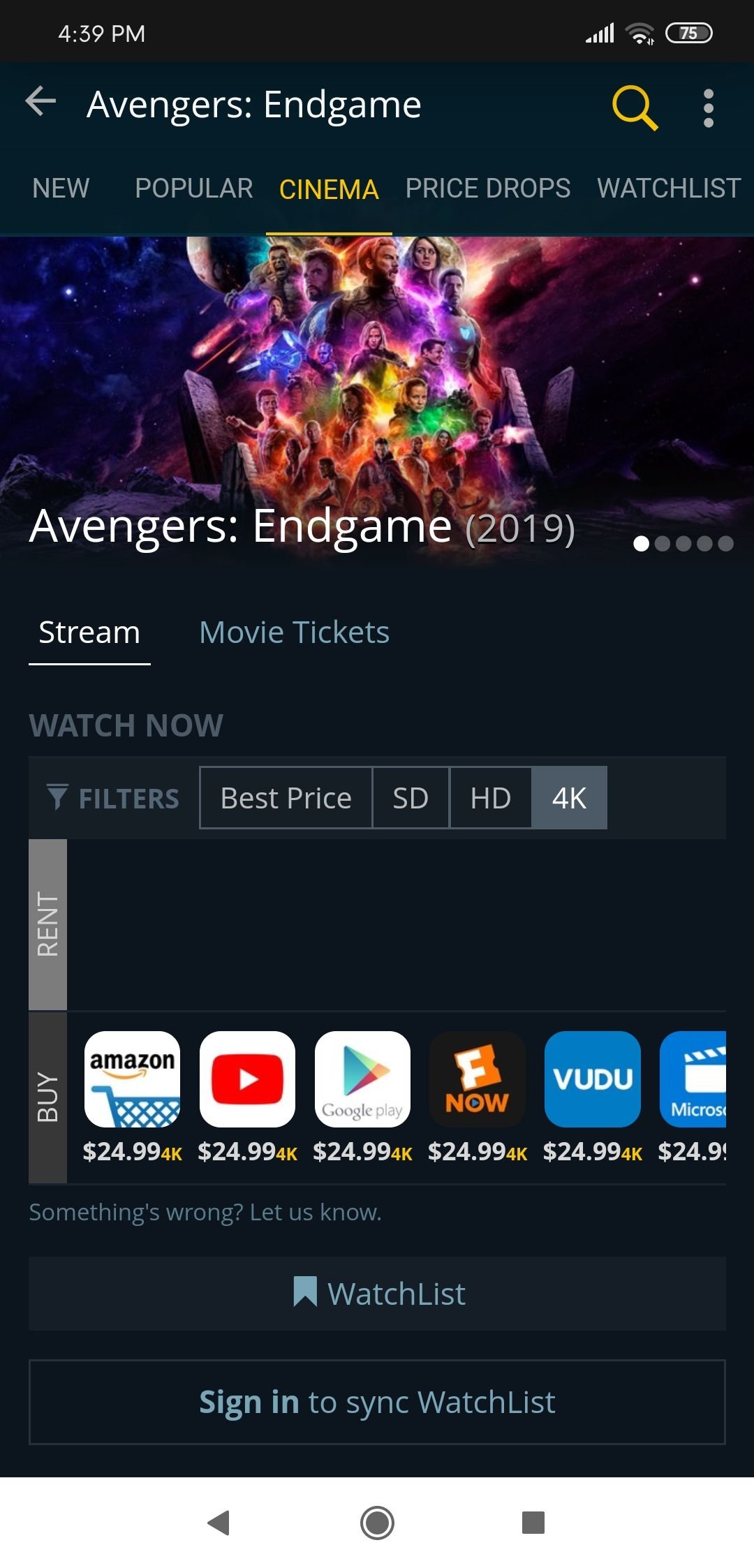Viewport: 754px width, 1568px height.
Task: Switch to the POPULAR tab
Action: (193, 188)
